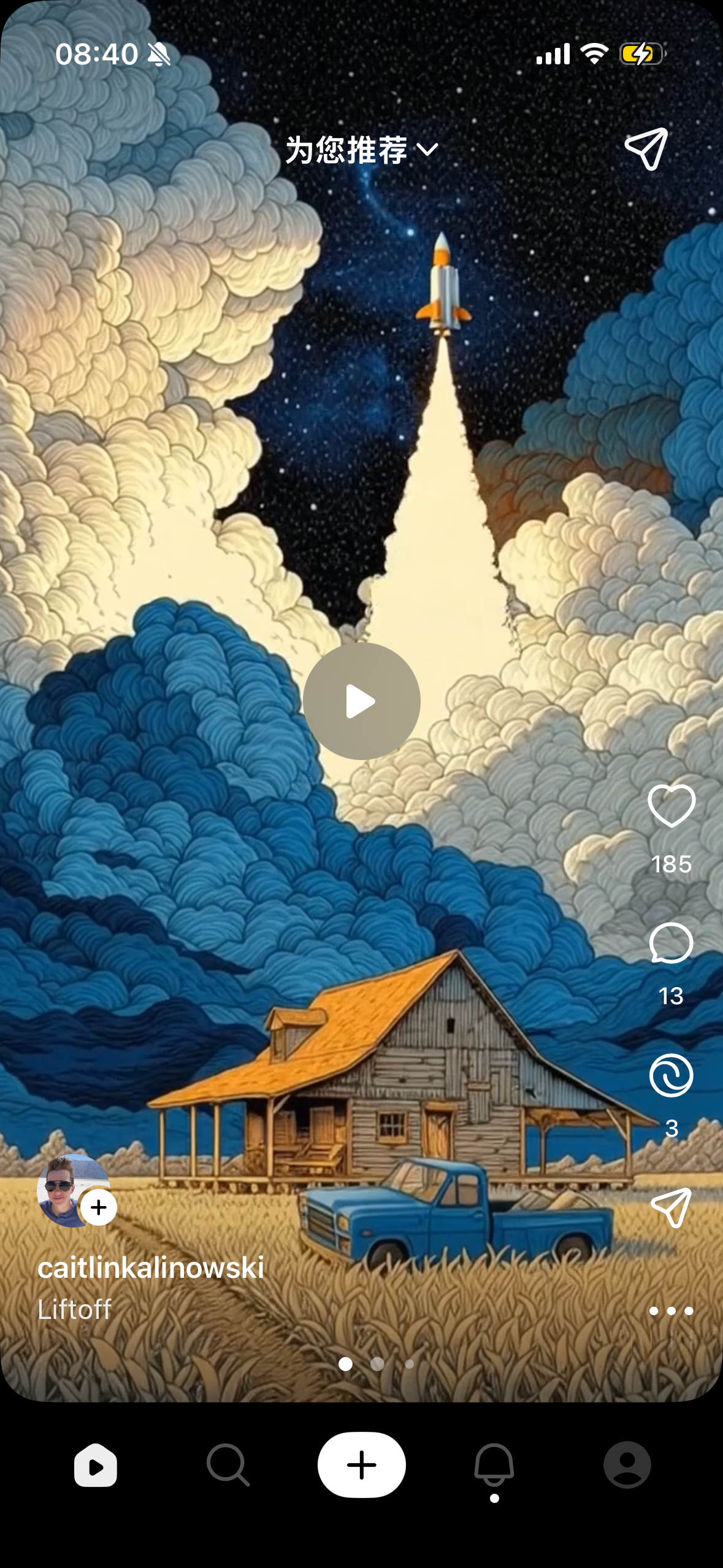Open the three-dot more options menu
723x1568 pixels.
pos(671,1311)
